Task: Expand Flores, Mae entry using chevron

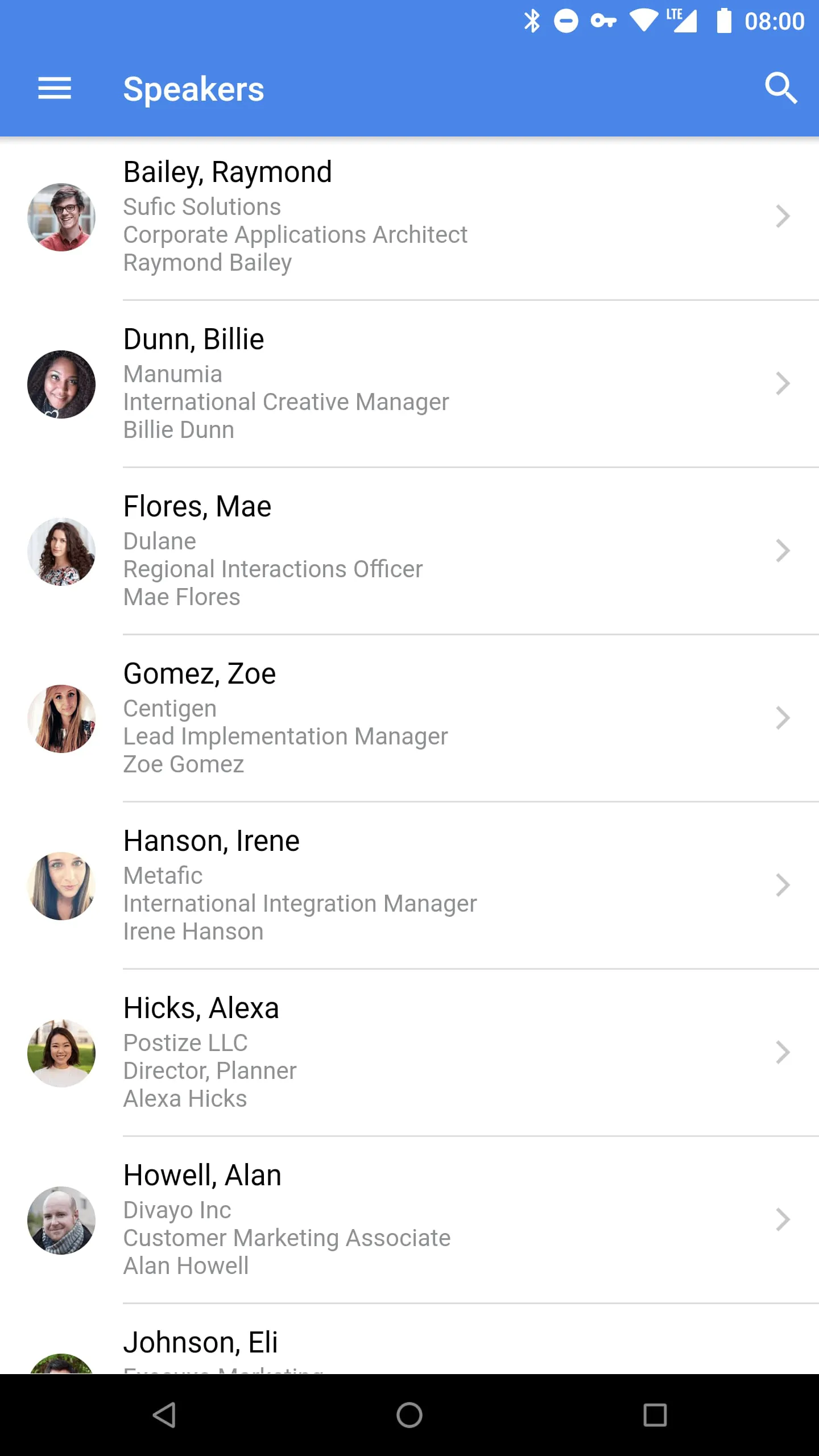Action: coord(783,551)
